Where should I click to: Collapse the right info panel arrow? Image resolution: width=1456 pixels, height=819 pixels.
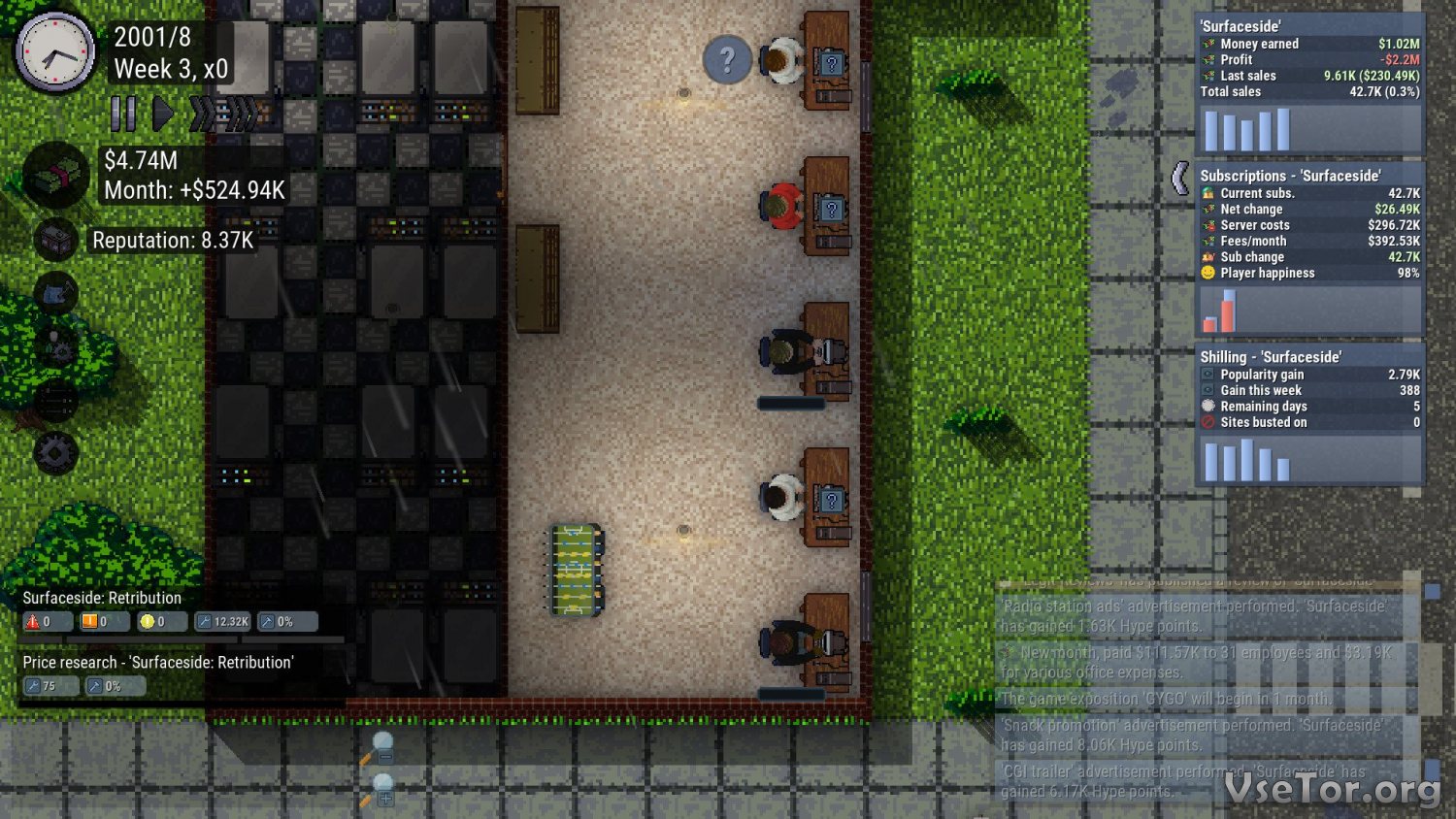tap(1179, 178)
